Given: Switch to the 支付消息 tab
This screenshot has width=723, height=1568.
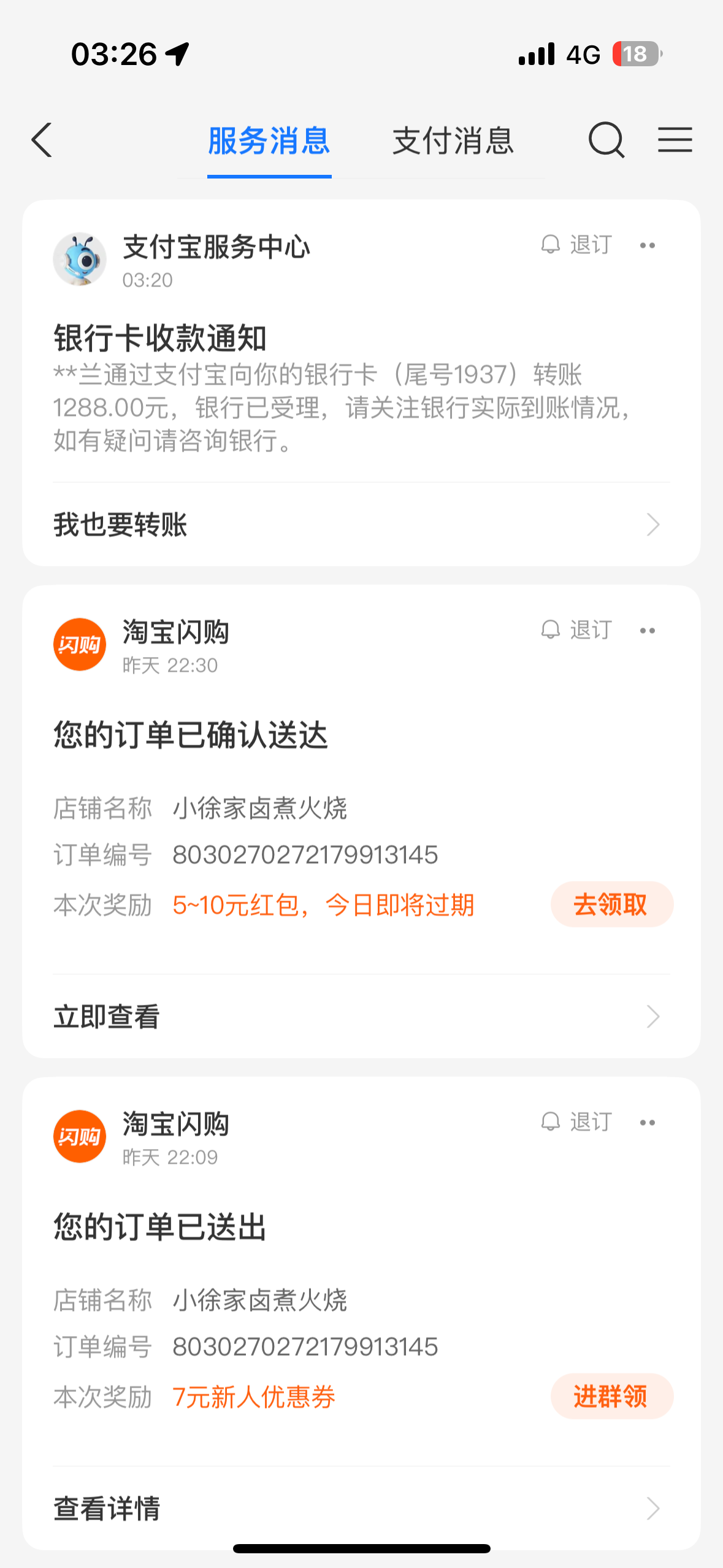Looking at the screenshot, I should tap(453, 141).
